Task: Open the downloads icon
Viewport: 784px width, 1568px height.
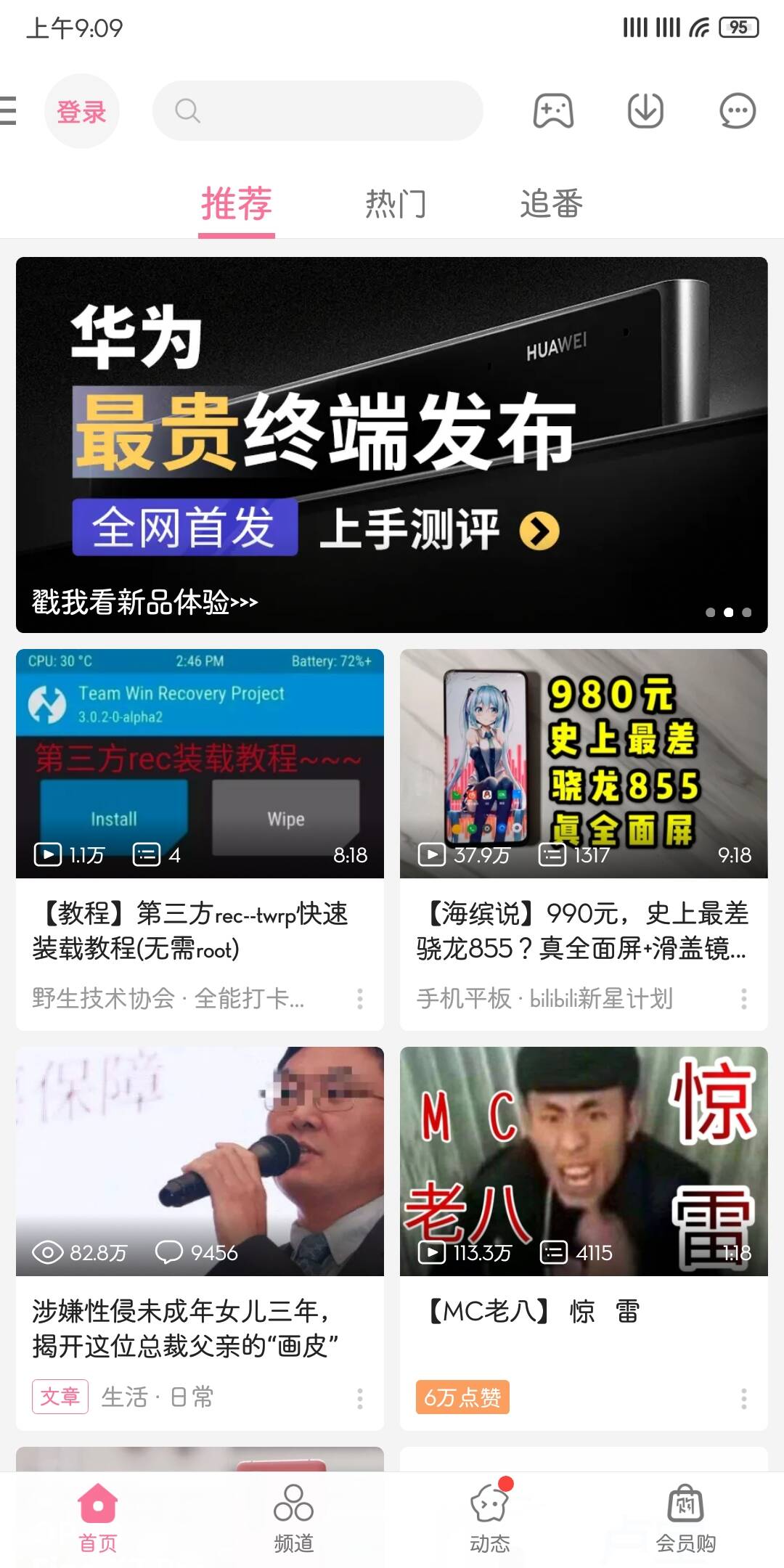Action: [645, 111]
